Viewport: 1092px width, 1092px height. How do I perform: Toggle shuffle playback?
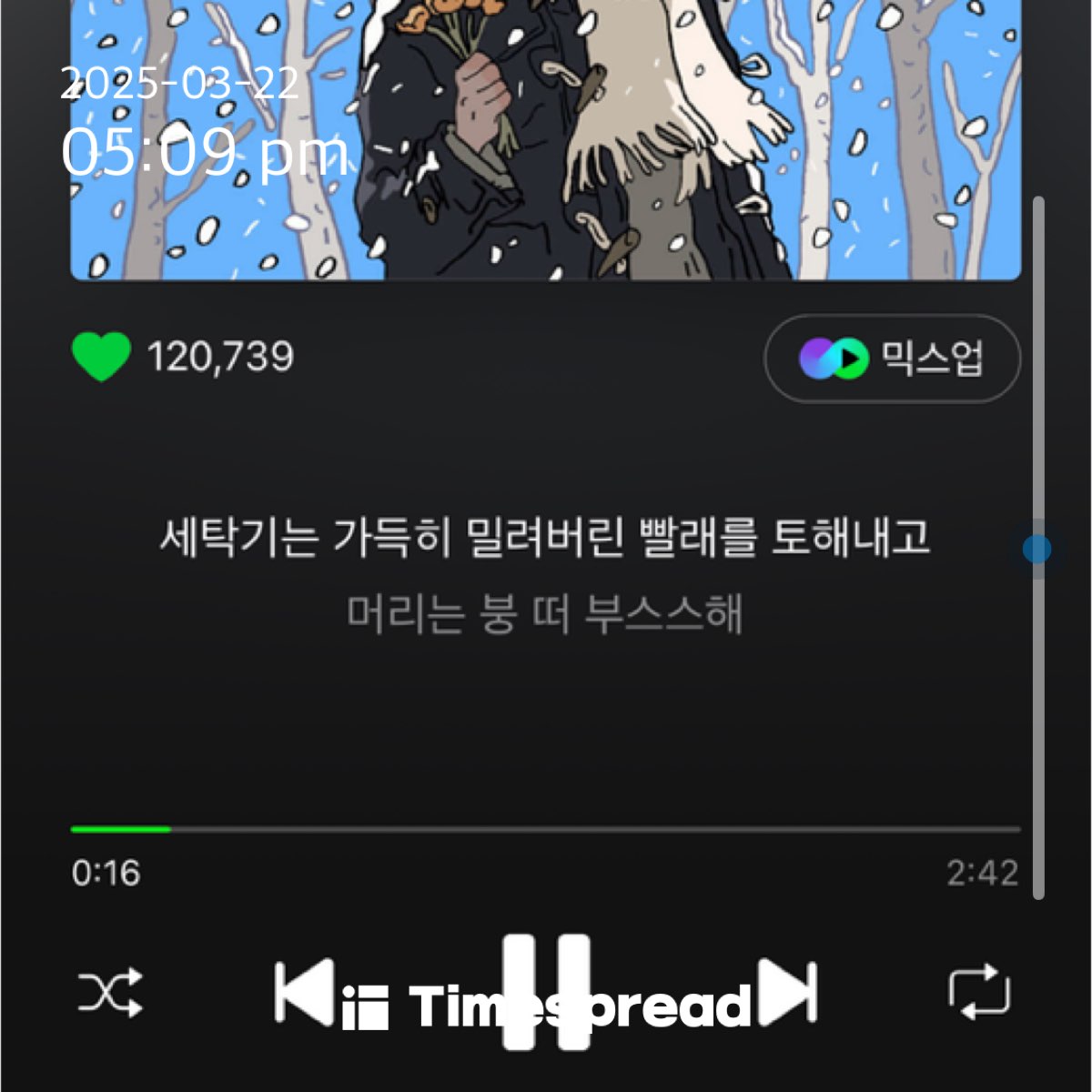click(x=110, y=992)
